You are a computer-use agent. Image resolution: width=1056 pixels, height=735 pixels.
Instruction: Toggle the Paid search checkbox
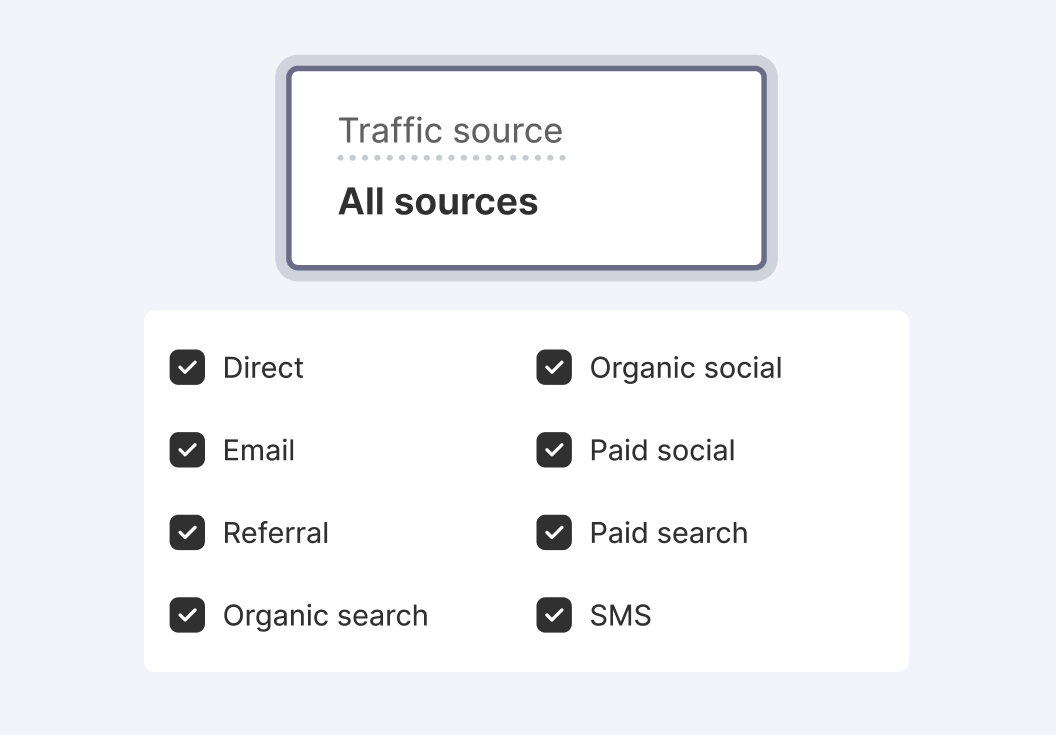(x=554, y=533)
